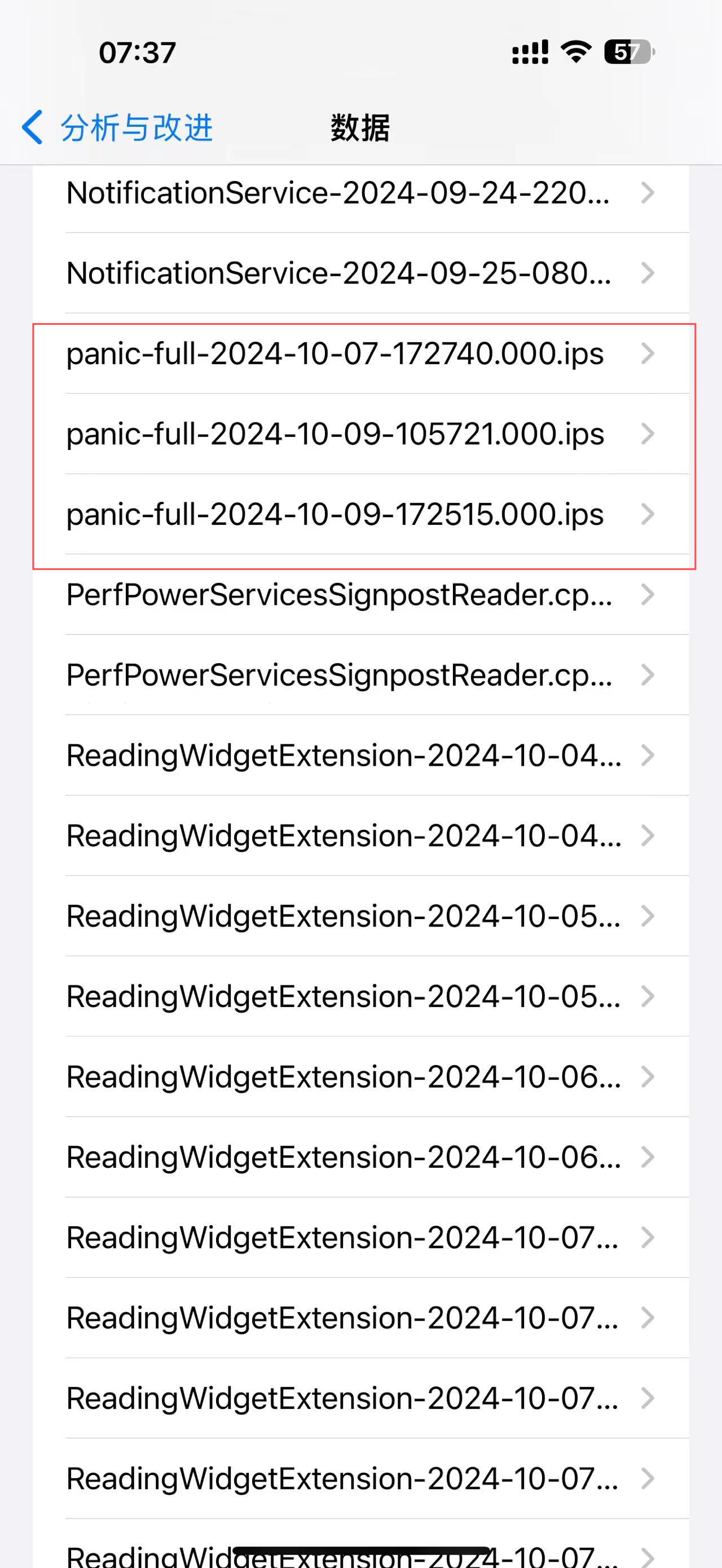Open panic-full-2024-10-09-172515.000.ips
This screenshot has width=722, height=1568.
[x=359, y=514]
